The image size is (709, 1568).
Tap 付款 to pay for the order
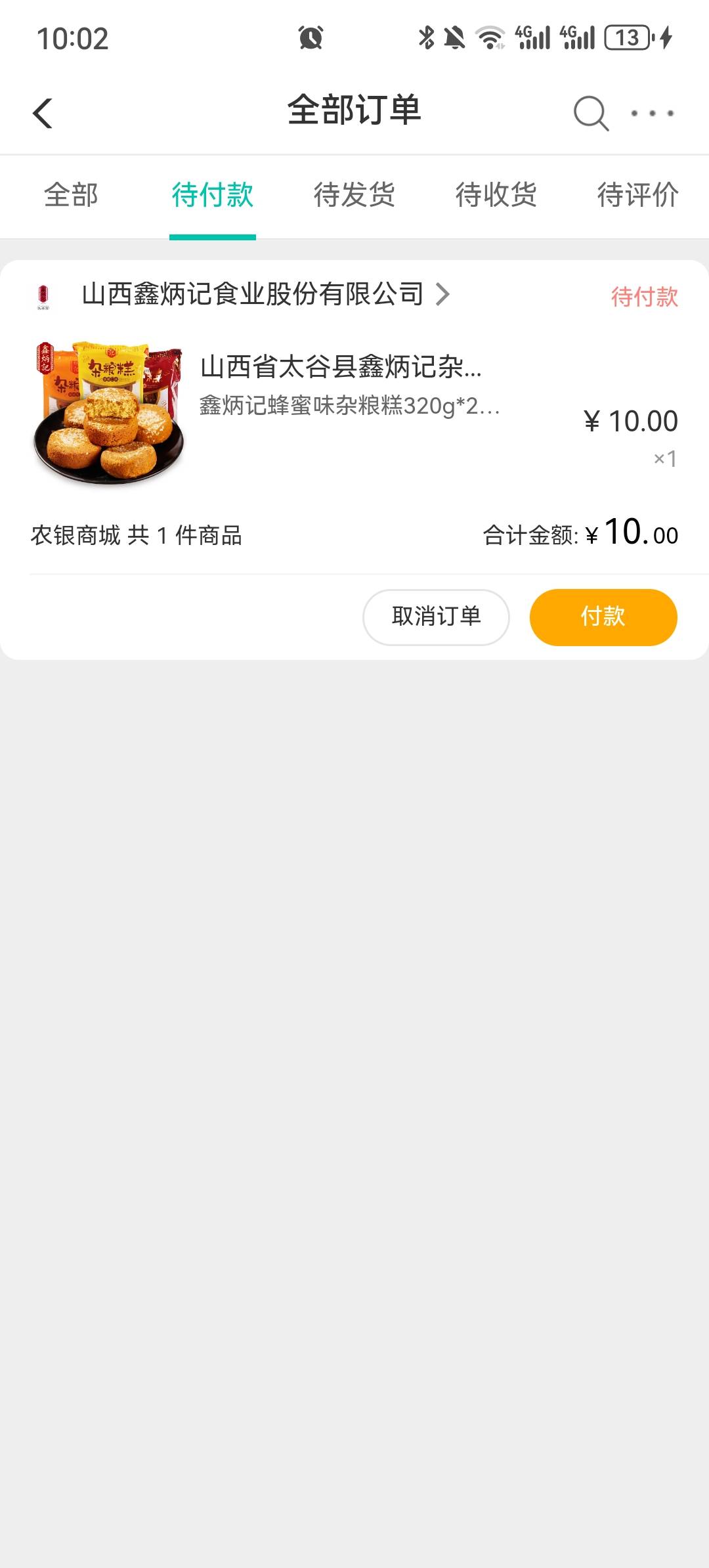[603, 617]
